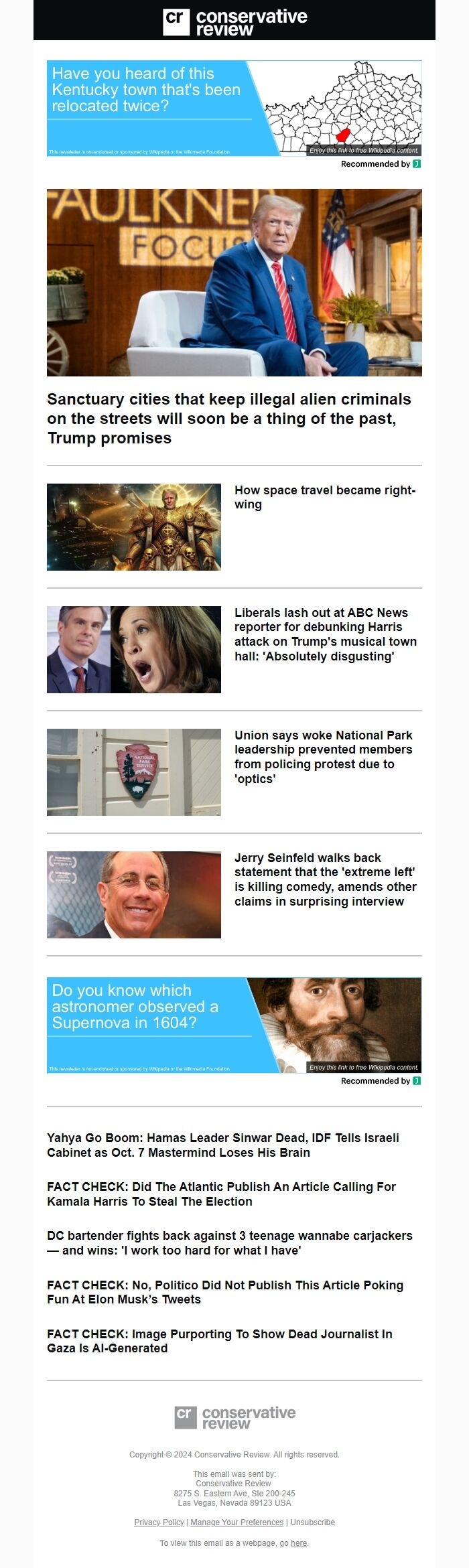The height and width of the screenshot is (1568, 469).
Task: Open Liberals lash out at ABC News article
Action: (x=325, y=634)
